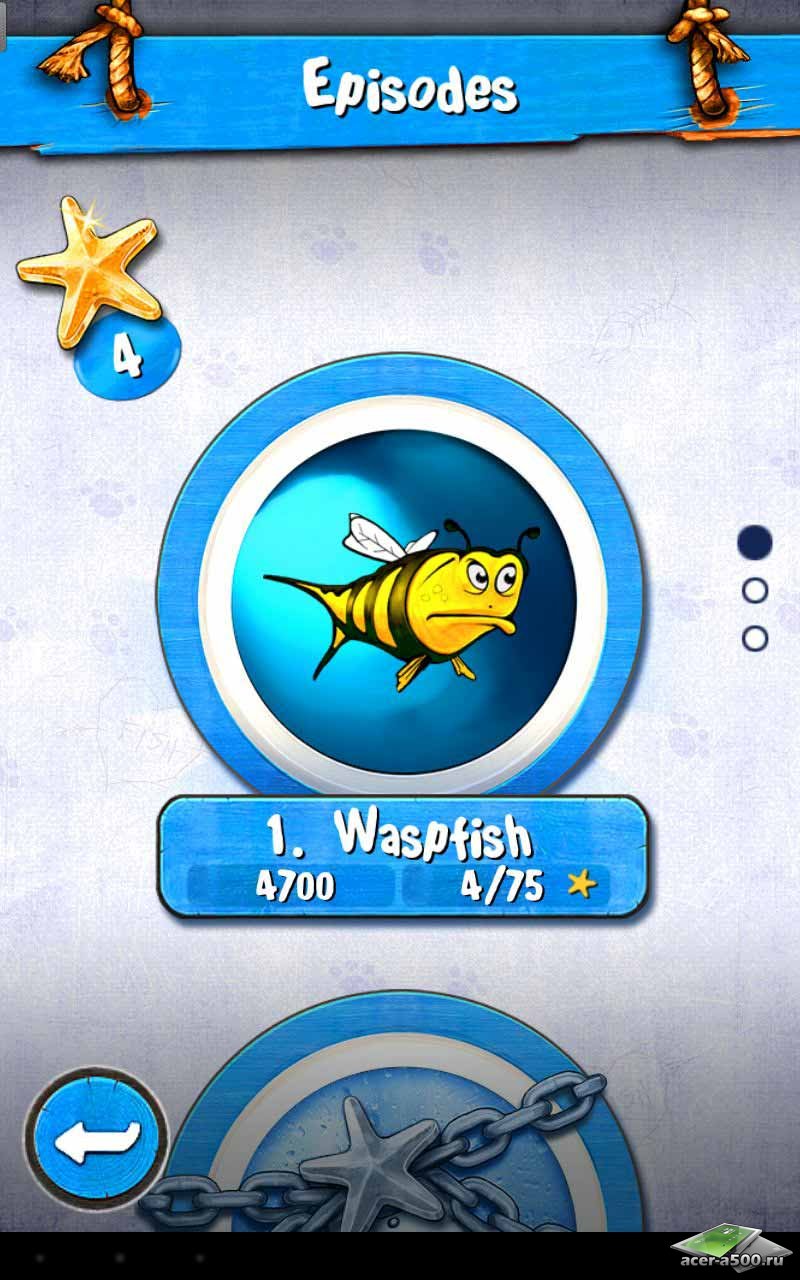Screen dimensions: 800x1280
Task: Jump to the second page indicator dot
Action: click(755, 591)
